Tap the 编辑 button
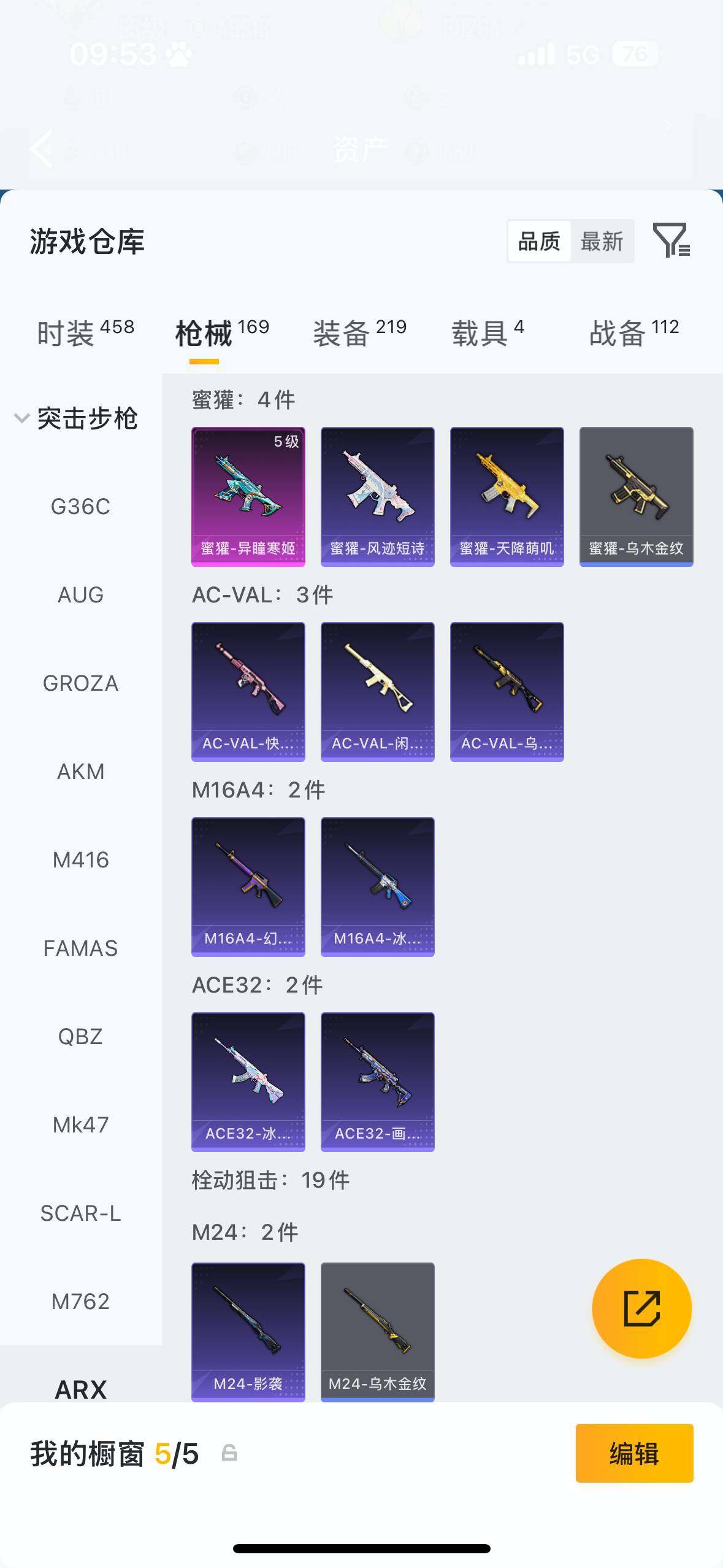 pos(634,1453)
